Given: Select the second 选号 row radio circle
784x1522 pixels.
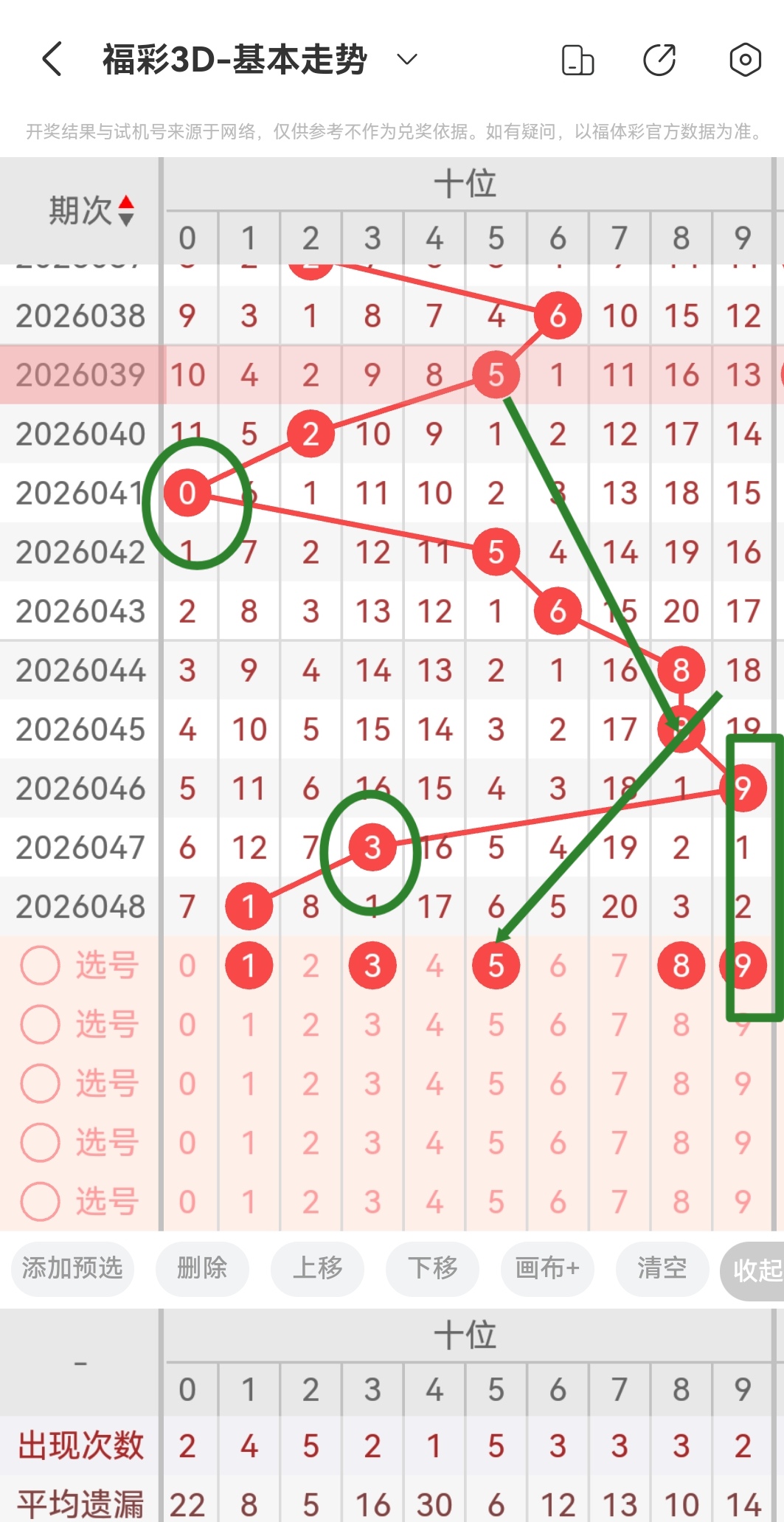Looking at the screenshot, I should tap(40, 1024).
